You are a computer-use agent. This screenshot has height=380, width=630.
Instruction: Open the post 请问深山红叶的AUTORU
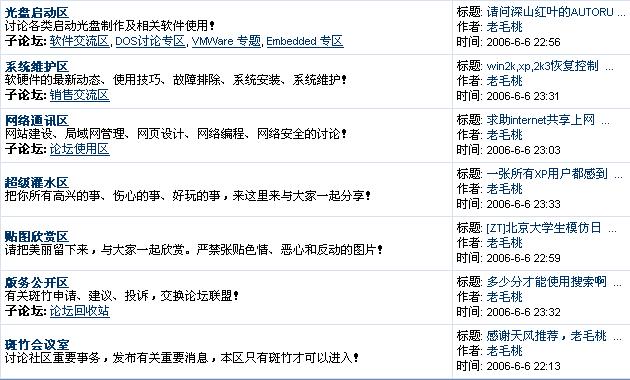550,12
